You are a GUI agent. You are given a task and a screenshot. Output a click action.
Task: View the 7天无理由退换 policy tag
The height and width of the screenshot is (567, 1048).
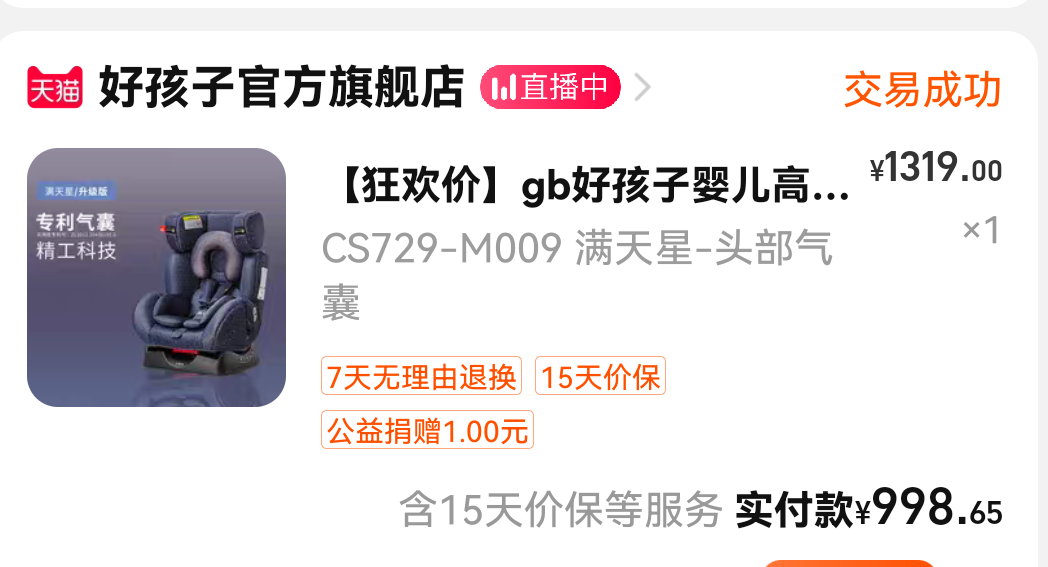[421, 377]
